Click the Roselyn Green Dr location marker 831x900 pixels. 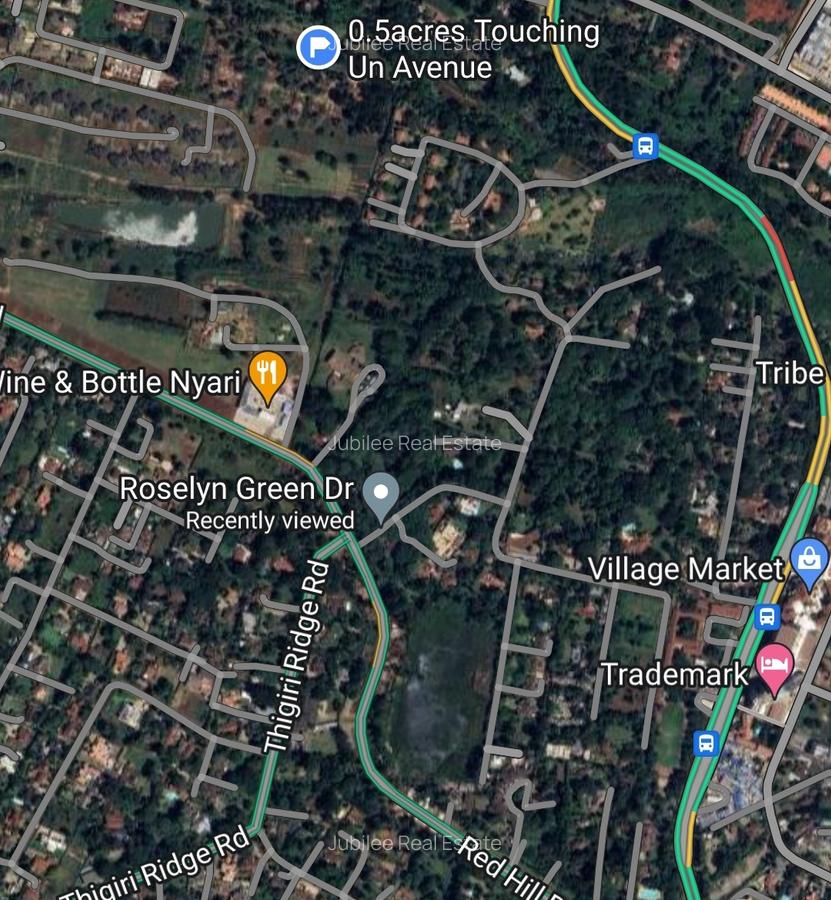pyautogui.click(x=382, y=492)
